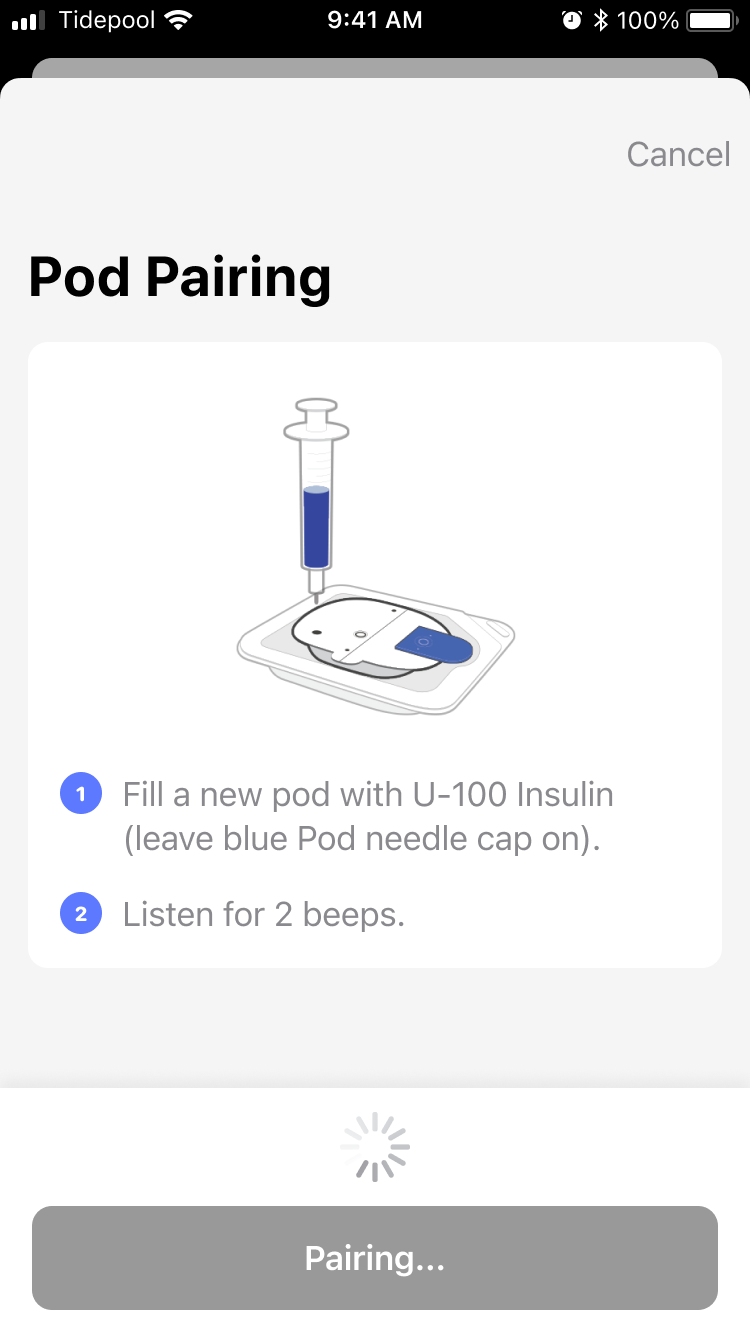Tap the blue step 2 badge

(81, 913)
